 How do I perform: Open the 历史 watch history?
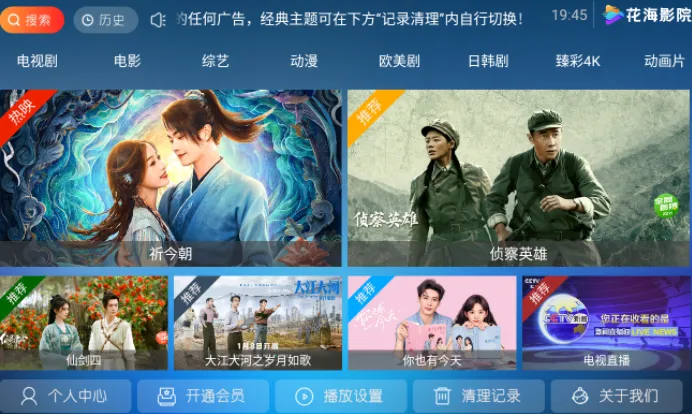pos(105,20)
